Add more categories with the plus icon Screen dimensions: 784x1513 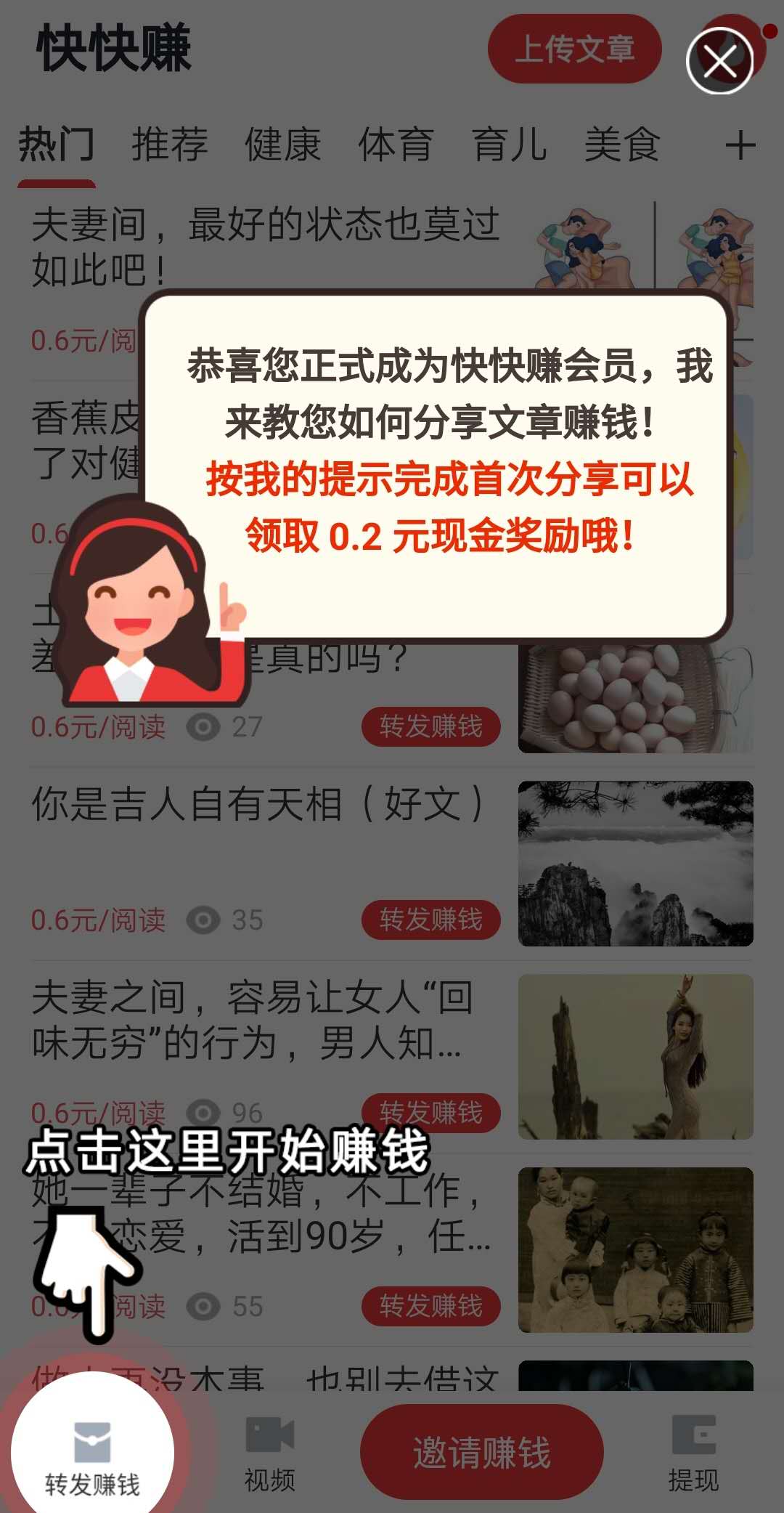[740, 145]
